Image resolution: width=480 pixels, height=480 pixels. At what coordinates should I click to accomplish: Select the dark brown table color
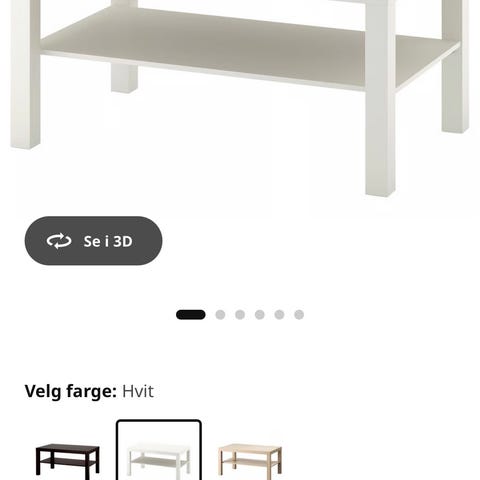tap(68, 460)
